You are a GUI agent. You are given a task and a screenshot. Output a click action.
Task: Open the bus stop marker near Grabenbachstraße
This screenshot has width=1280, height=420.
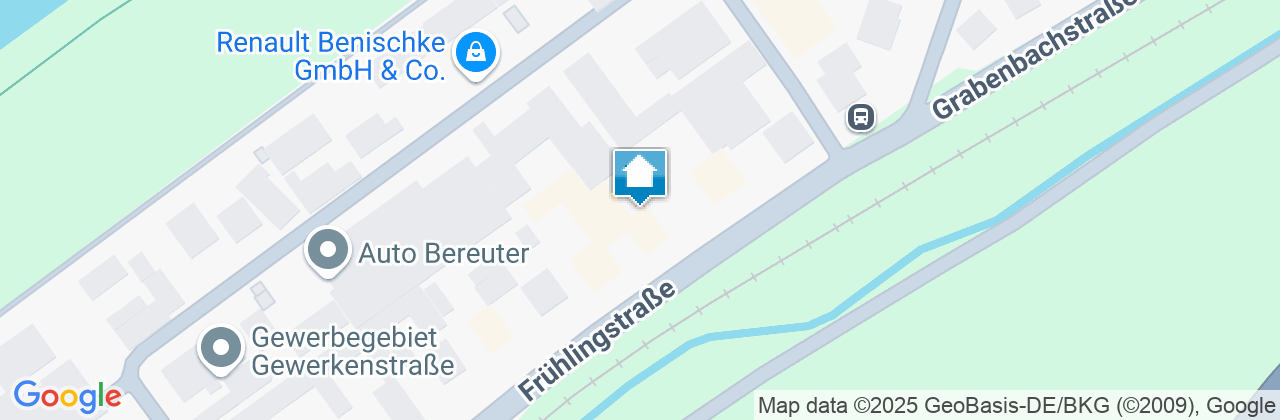click(x=860, y=117)
